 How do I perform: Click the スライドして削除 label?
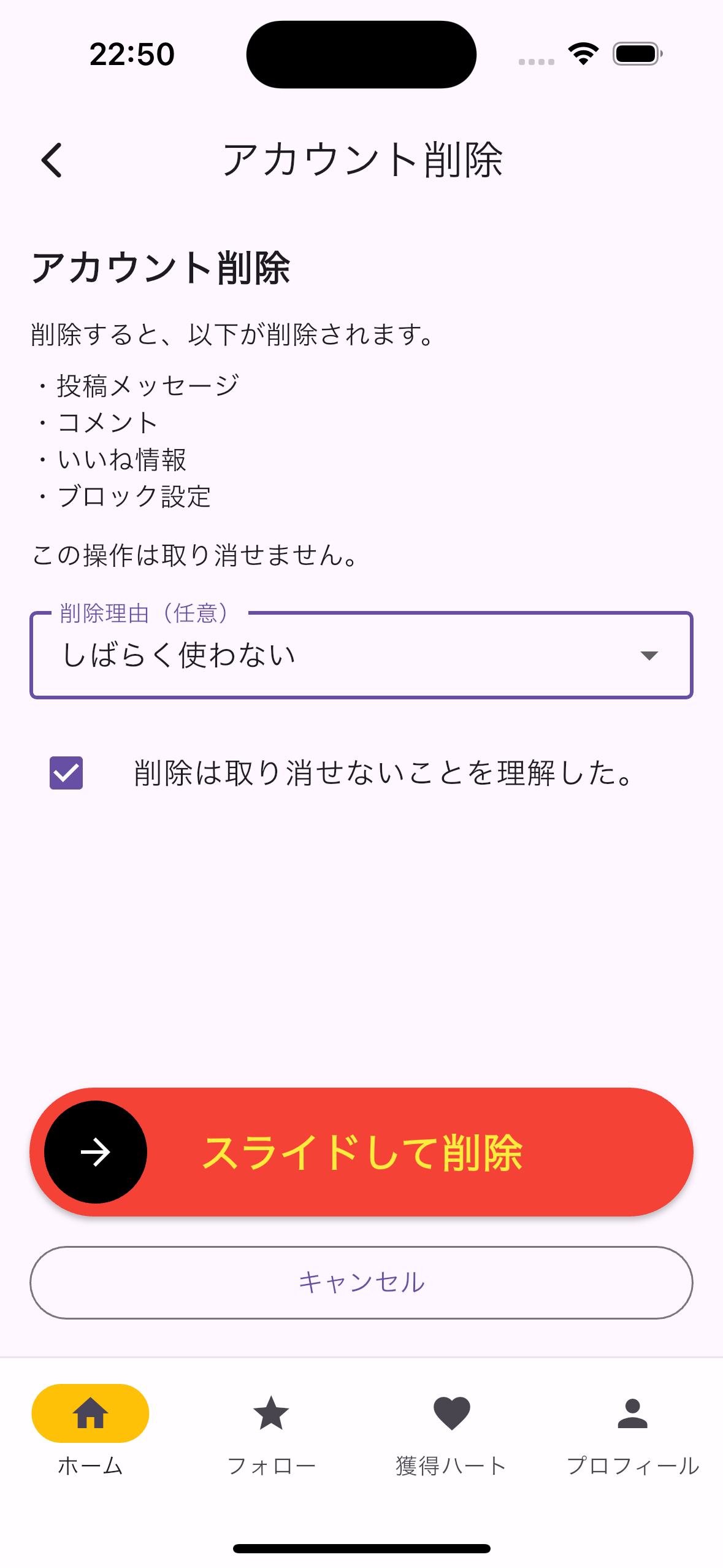pos(365,1152)
